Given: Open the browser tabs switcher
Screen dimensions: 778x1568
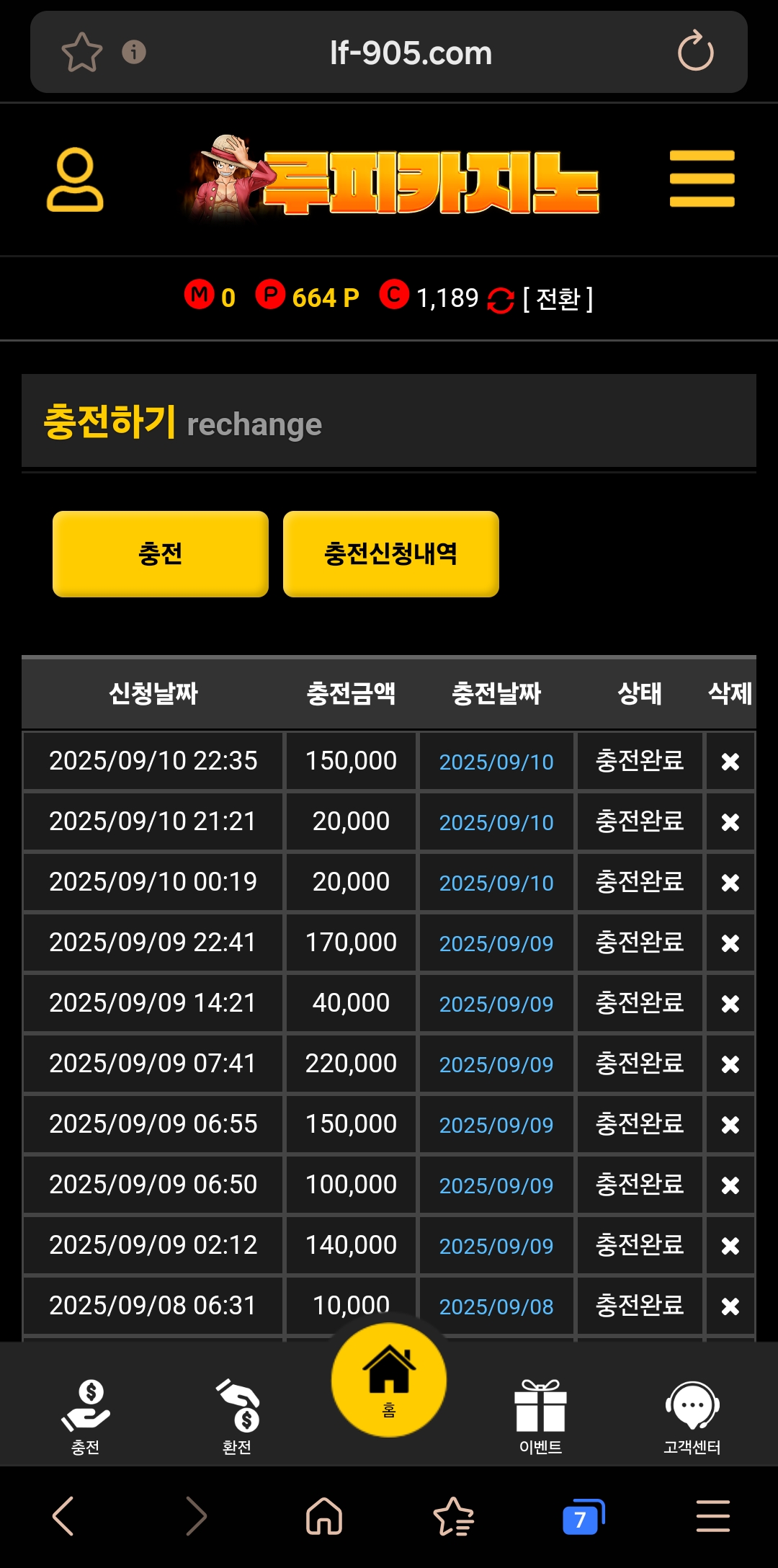Looking at the screenshot, I should (x=582, y=1517).
